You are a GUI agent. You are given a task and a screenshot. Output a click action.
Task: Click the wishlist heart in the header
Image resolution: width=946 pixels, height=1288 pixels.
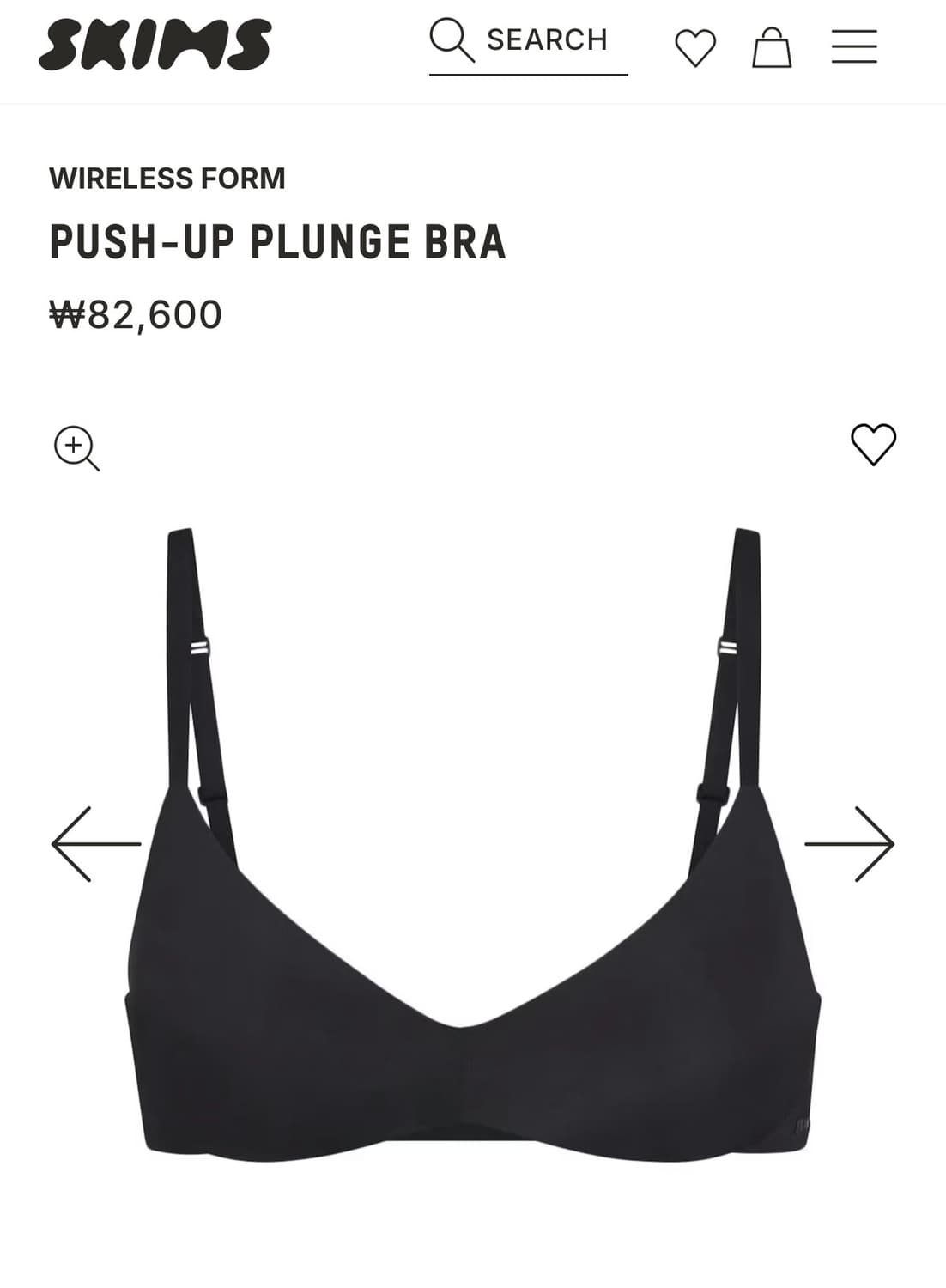coord(695,48)
